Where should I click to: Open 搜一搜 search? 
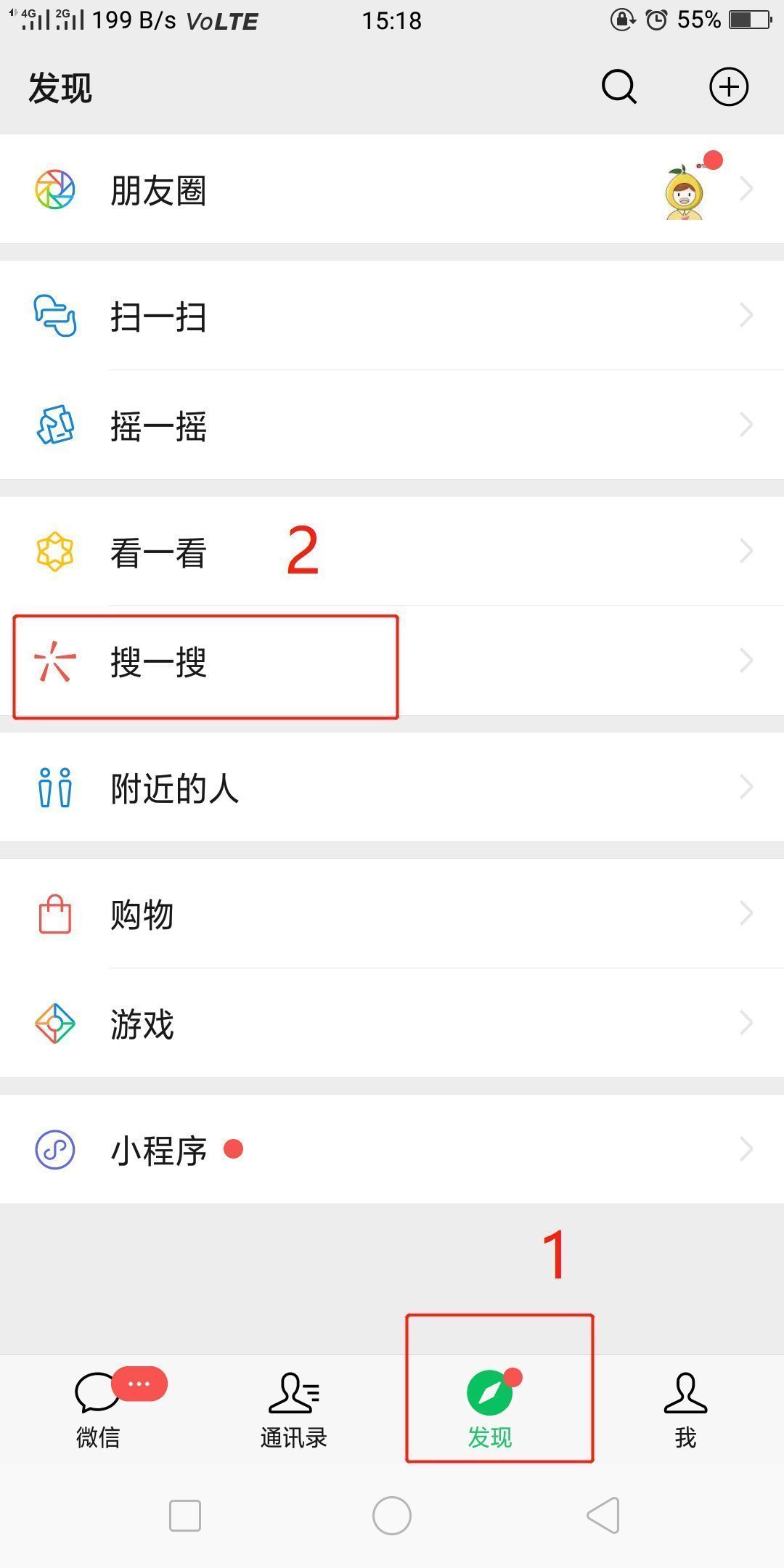click(158, 662)
